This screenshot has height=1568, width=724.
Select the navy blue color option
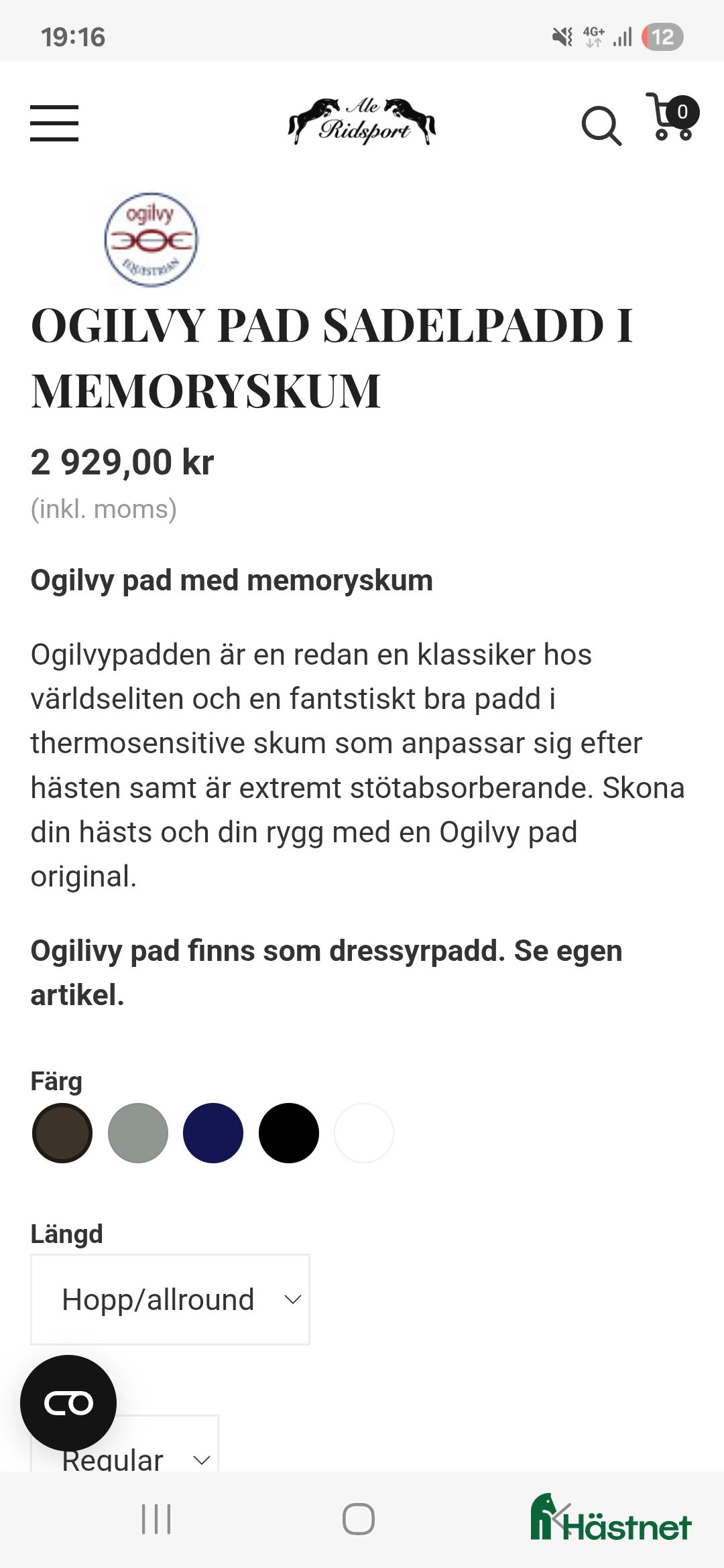click(x=213, y=1132)
